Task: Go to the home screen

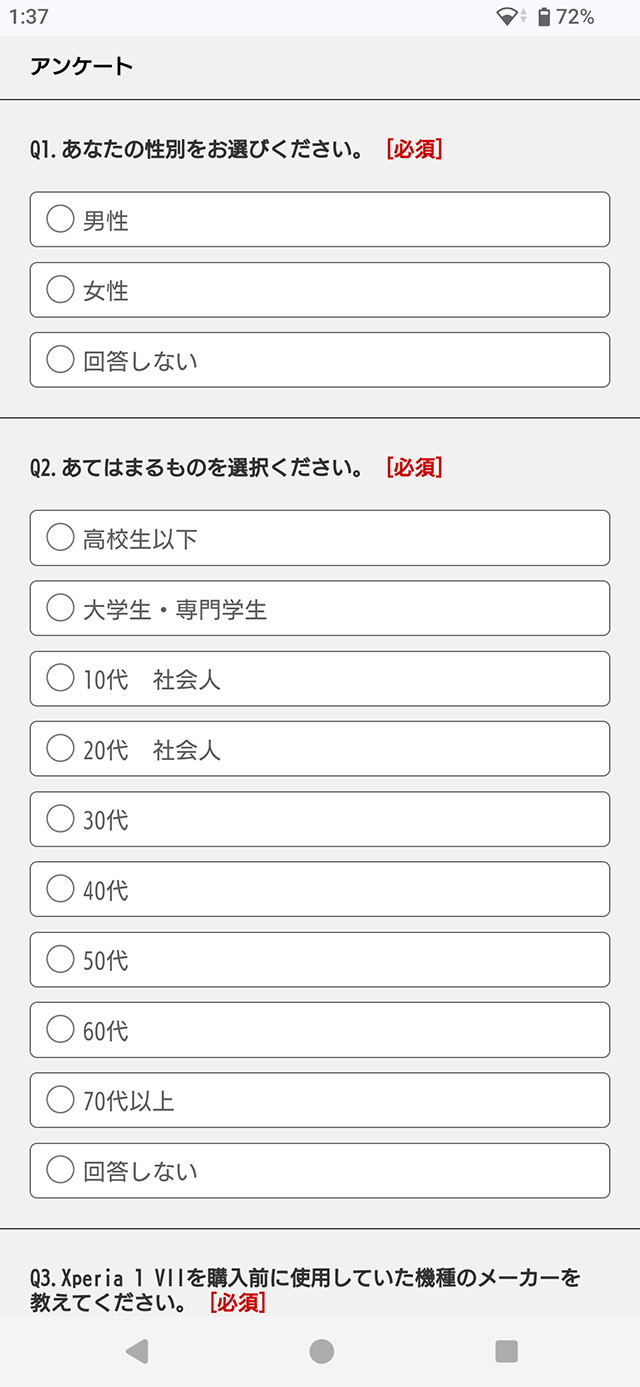Action: 321,1351
